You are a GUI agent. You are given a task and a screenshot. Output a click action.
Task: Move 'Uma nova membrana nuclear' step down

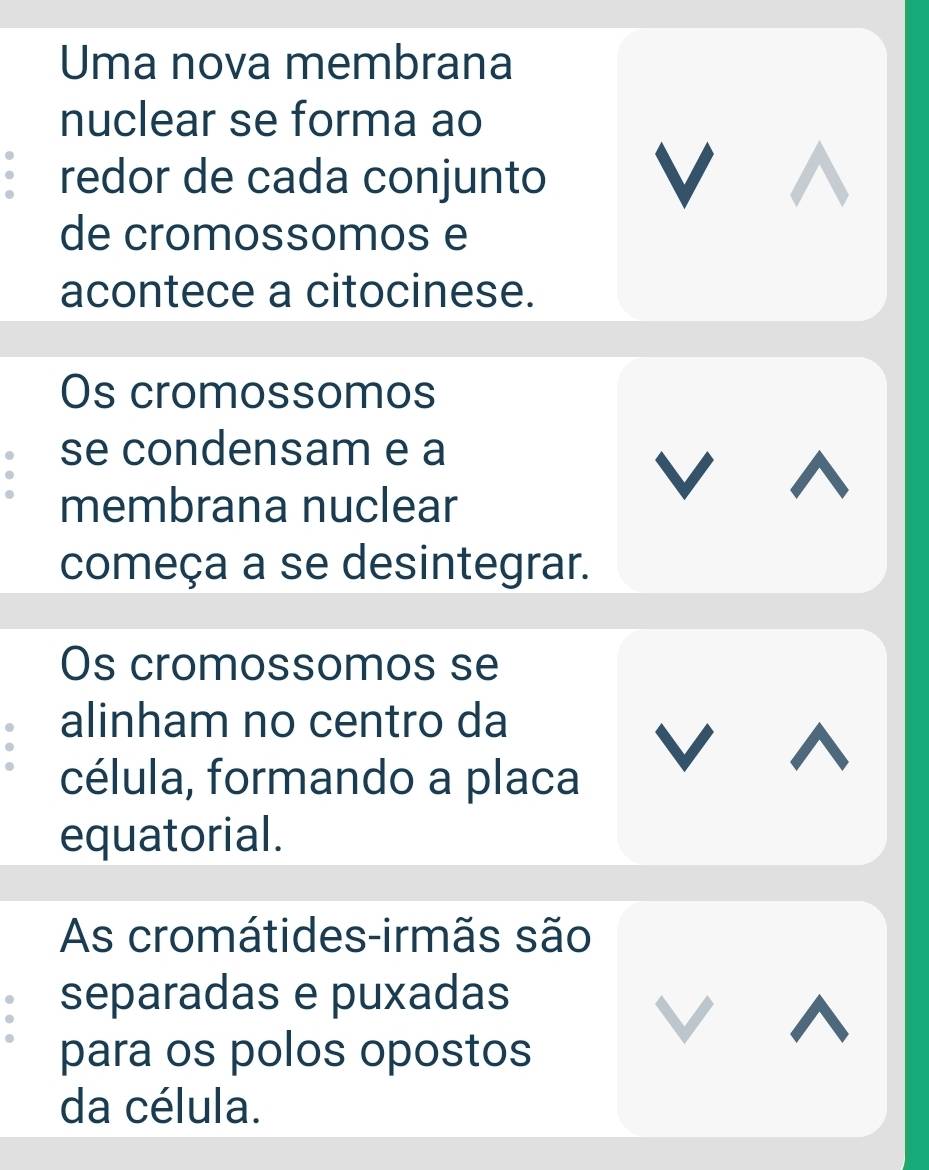pyautogui.click(x=685, y=175)
